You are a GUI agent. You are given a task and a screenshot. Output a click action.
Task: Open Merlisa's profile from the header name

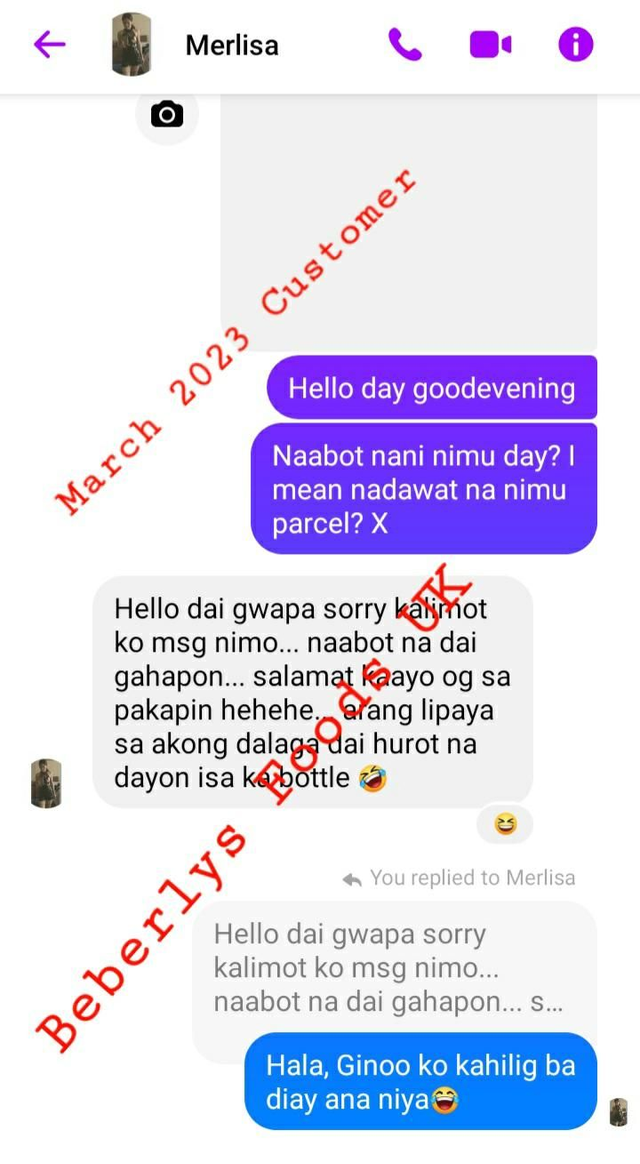[x=232, y=45]
